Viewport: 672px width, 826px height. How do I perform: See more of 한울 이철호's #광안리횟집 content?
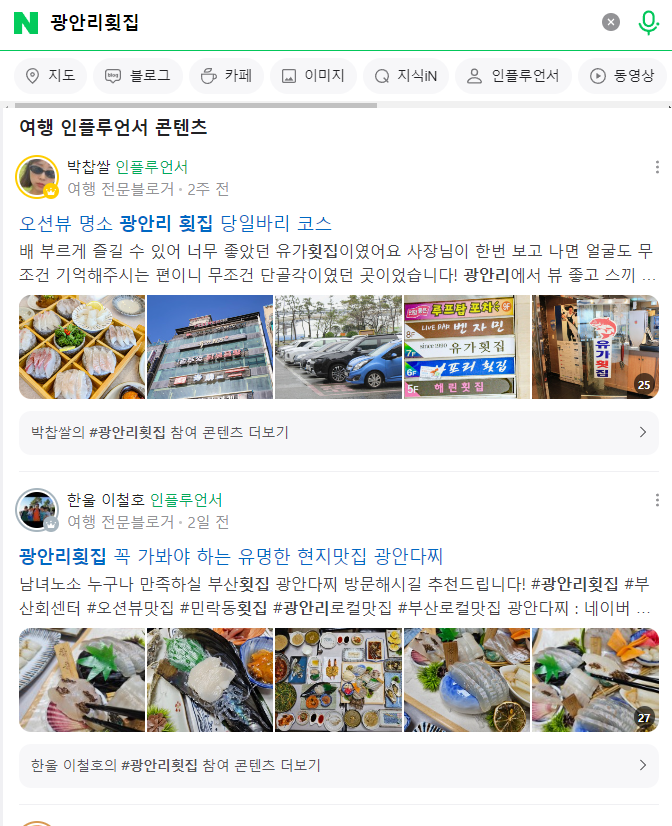[338, 765]
